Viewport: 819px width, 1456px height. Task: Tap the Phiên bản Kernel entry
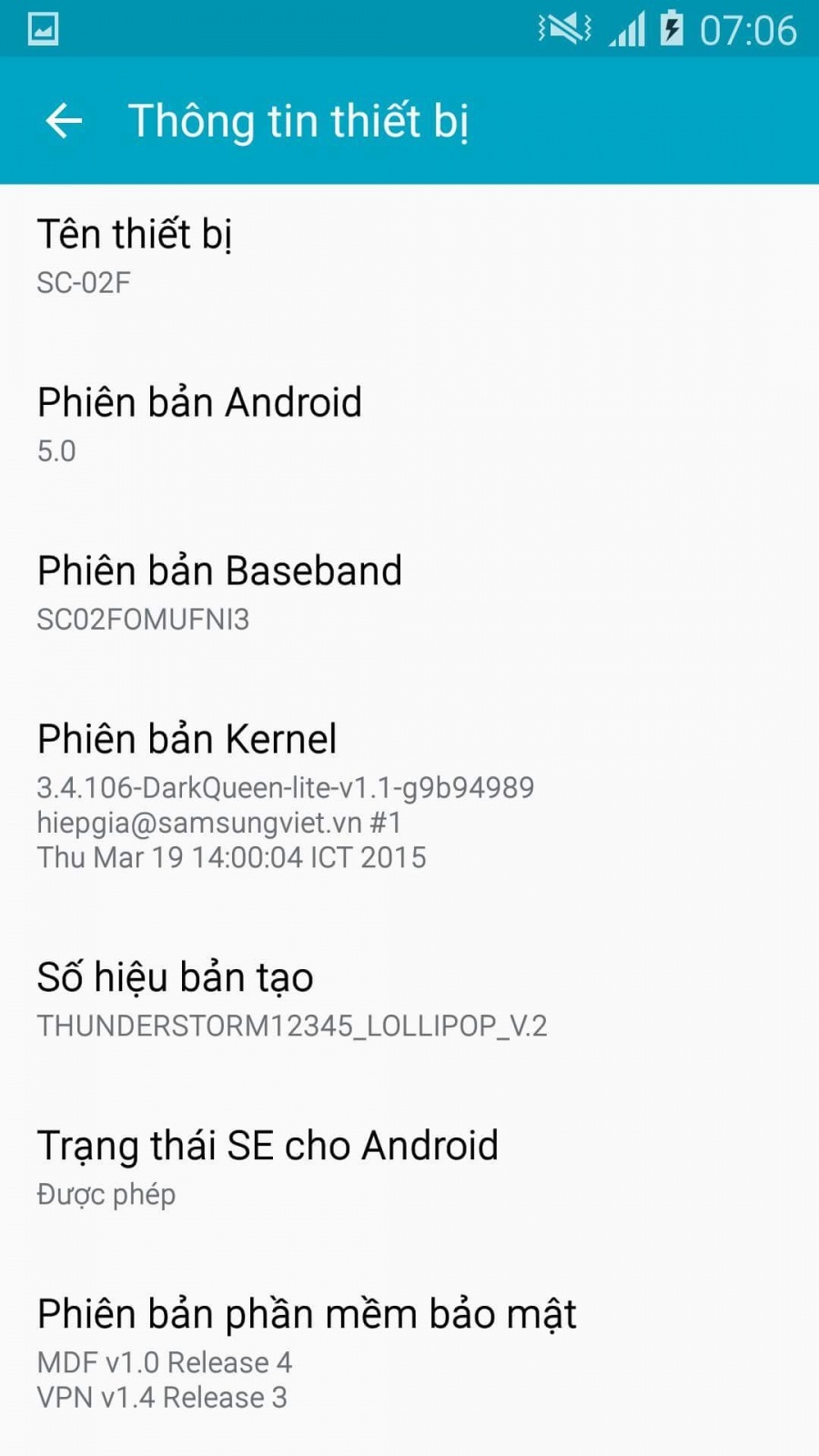pyautogui.click(x=409, y=795)
